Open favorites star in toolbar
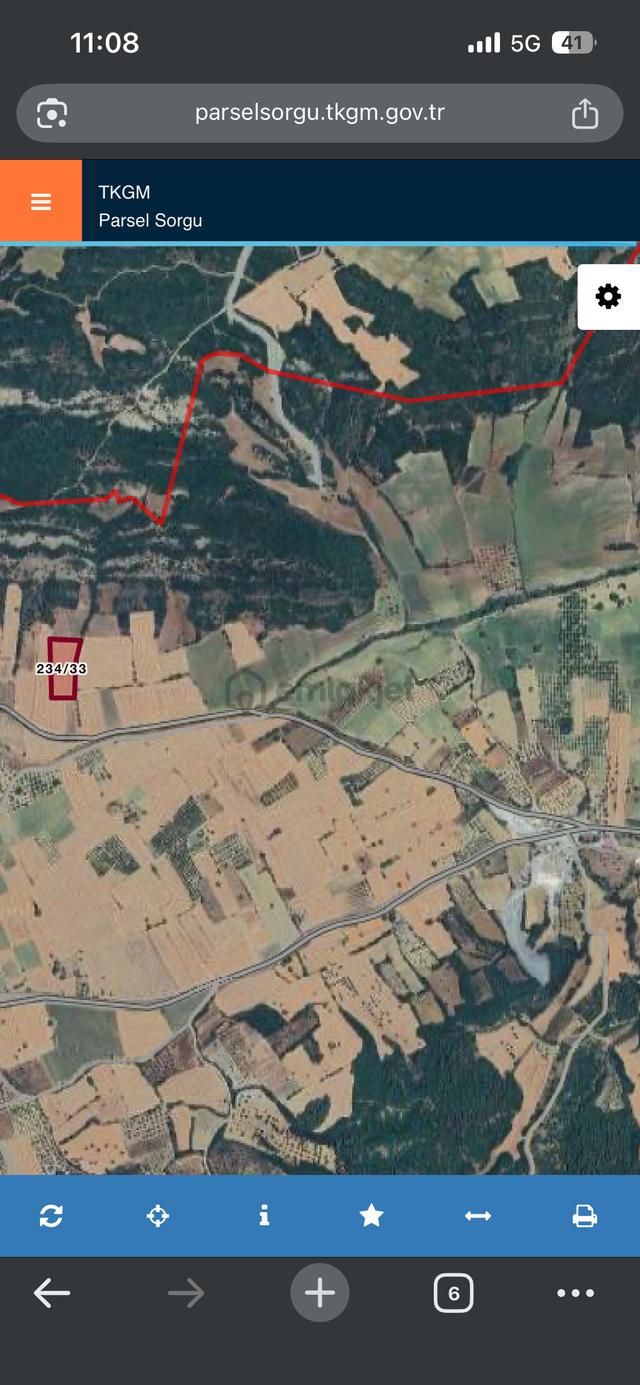This screenshot has height=1385, width=640. 371,1216
